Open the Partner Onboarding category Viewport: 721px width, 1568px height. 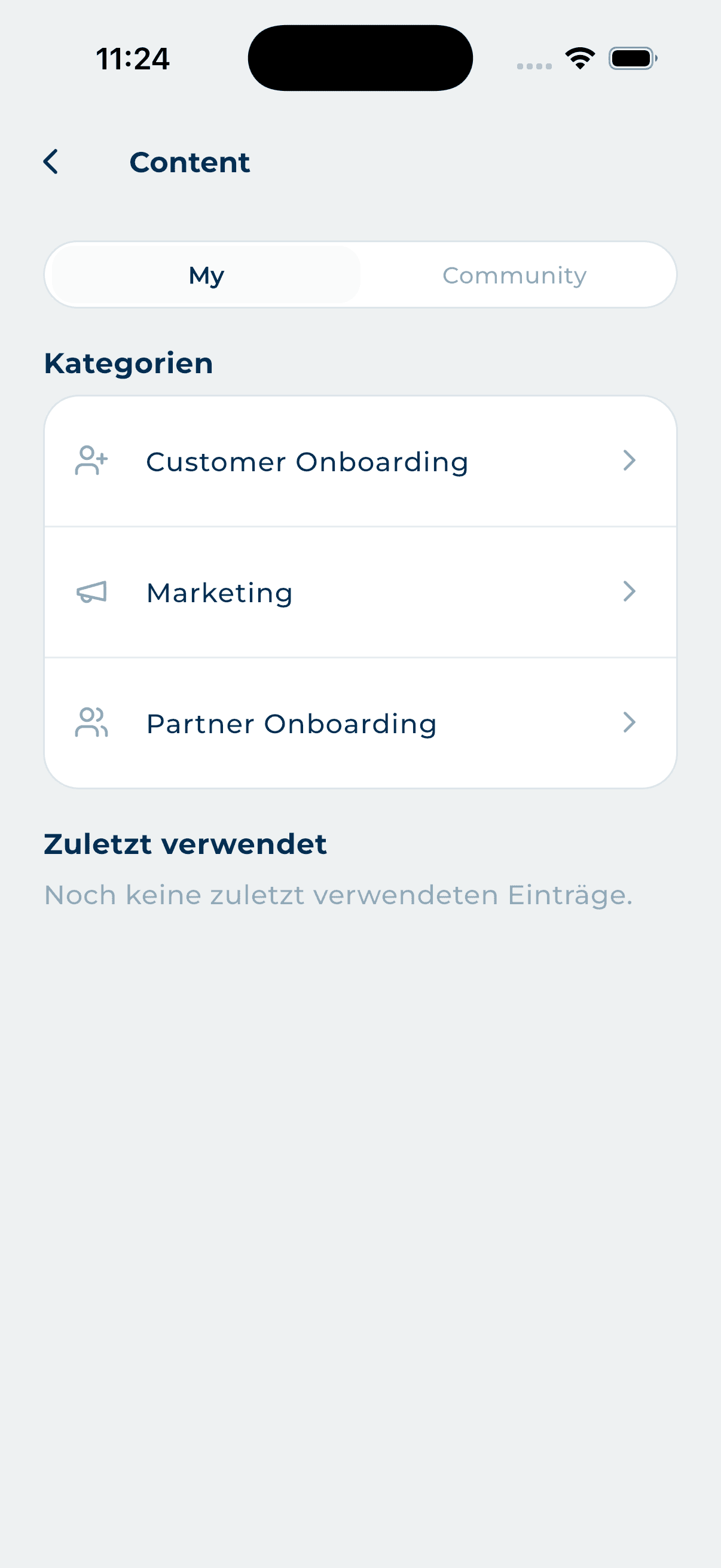pos(360,723)
